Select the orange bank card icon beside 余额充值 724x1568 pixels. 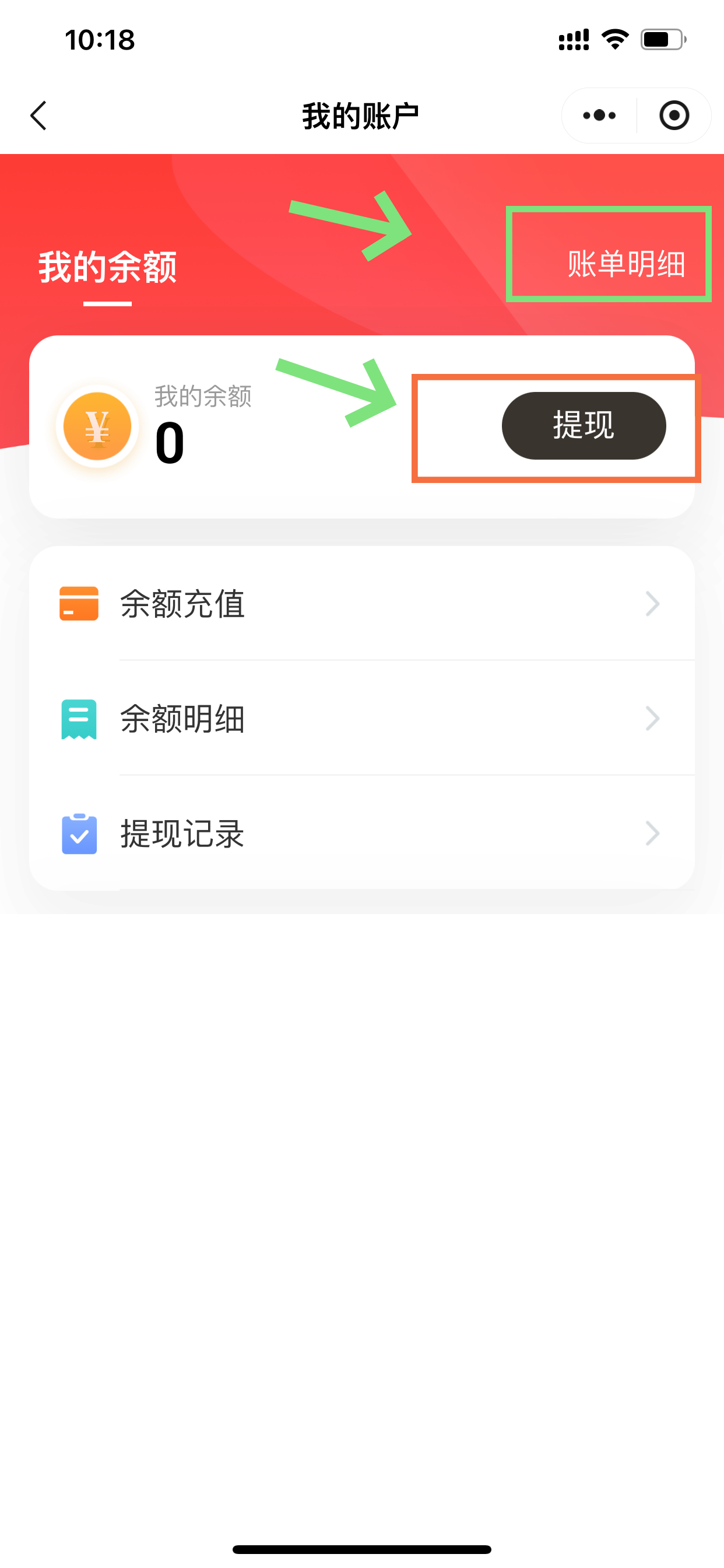click(x=78, y=603)
